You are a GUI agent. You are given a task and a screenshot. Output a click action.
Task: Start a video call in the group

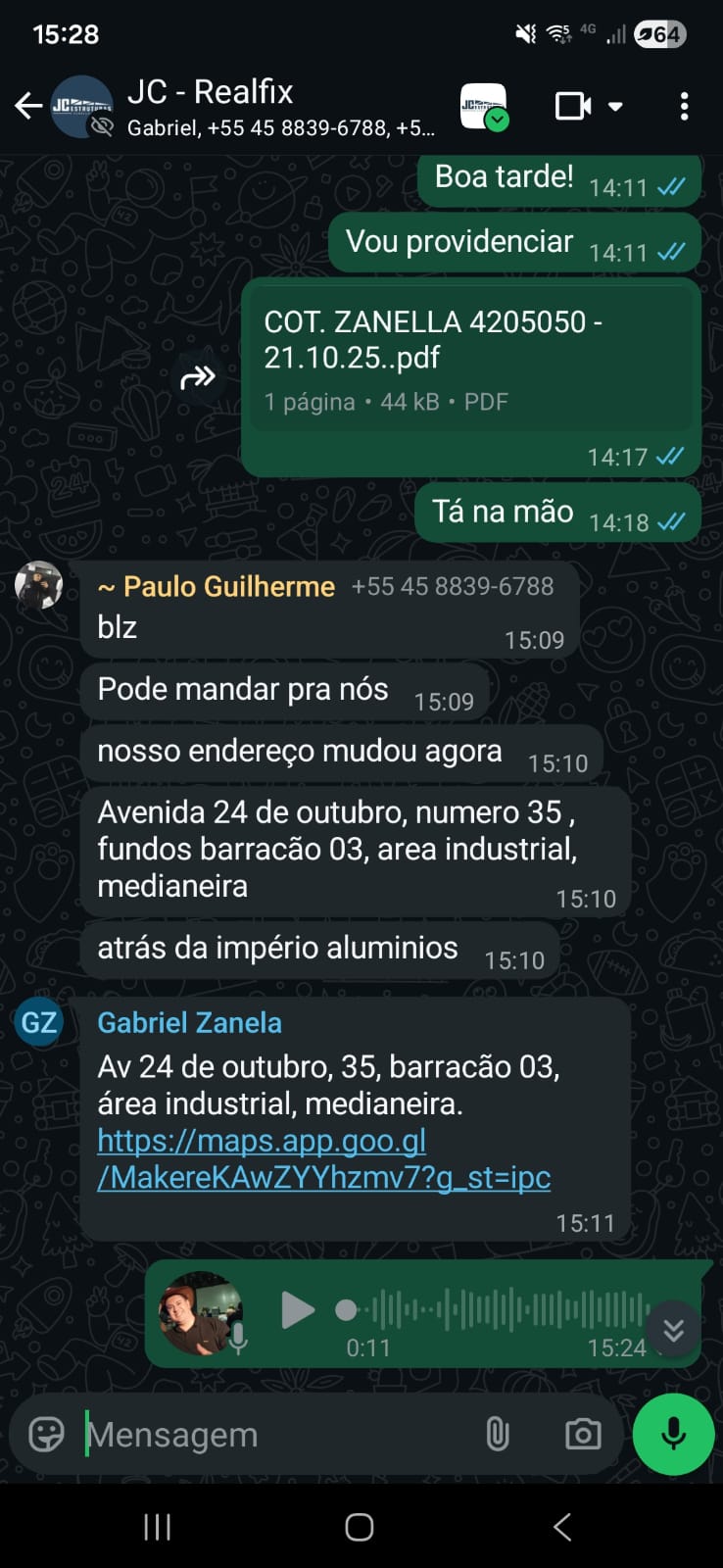[574, 106]
